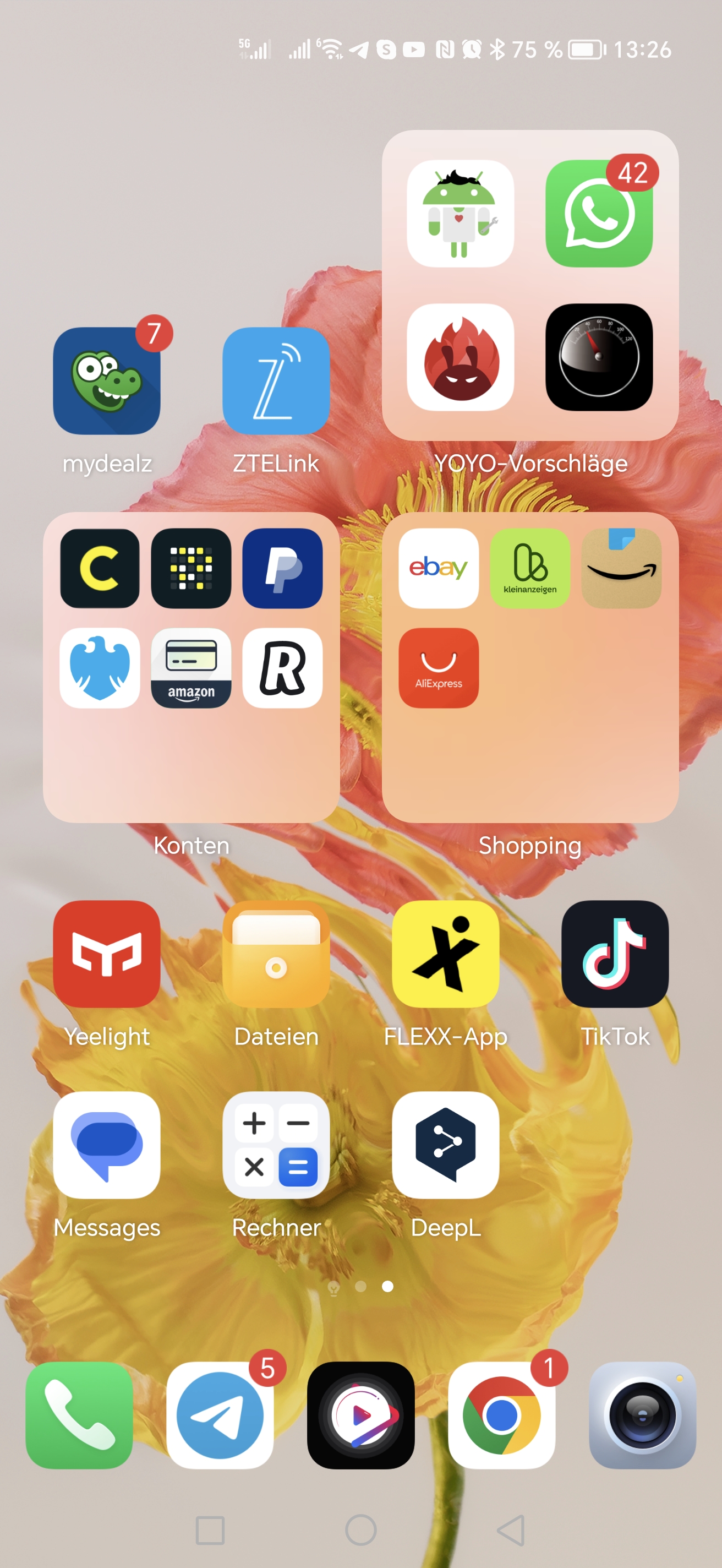Launch the Yeelight app

106,954
